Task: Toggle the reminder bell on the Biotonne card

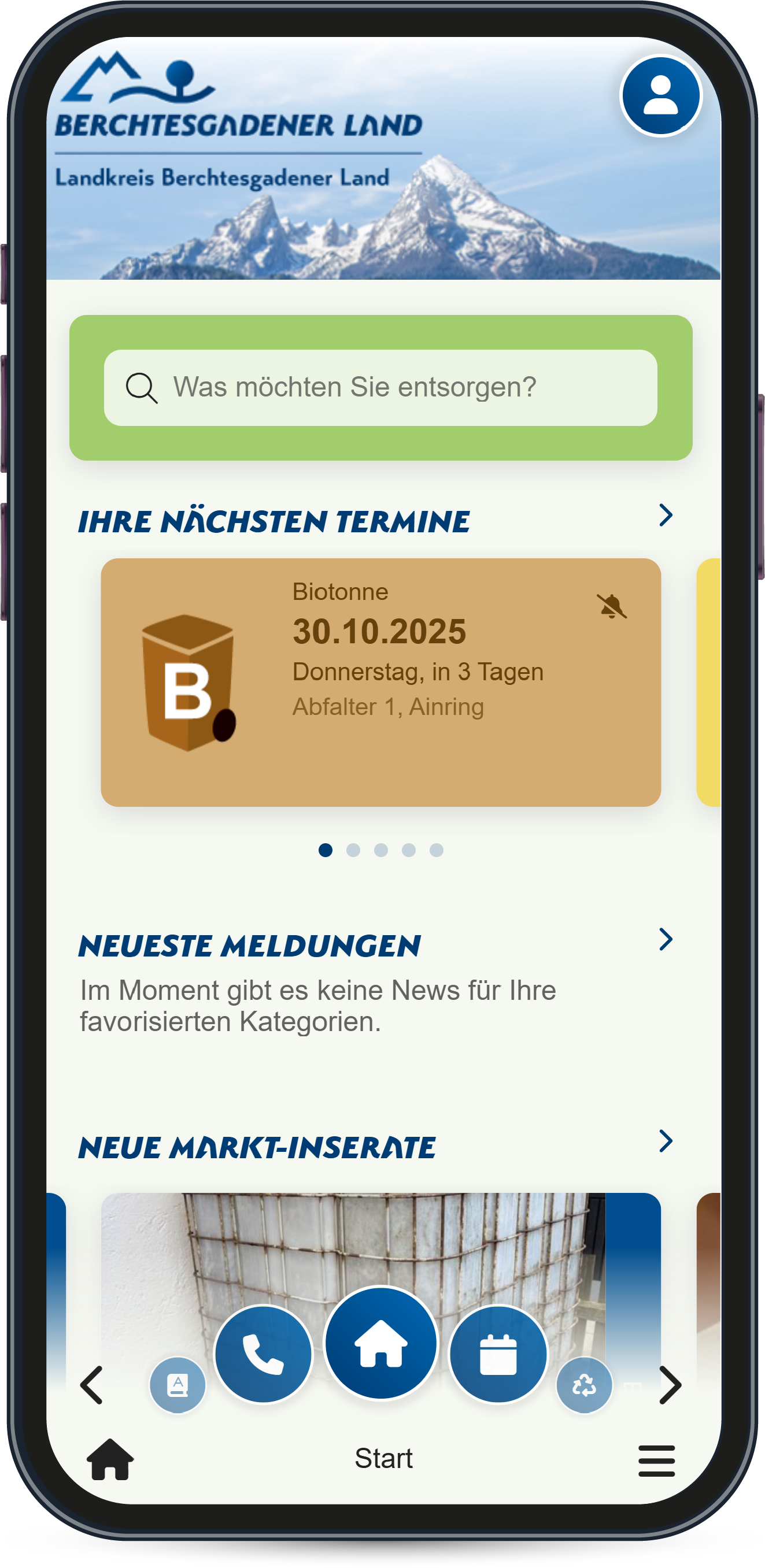Action: 612,606
